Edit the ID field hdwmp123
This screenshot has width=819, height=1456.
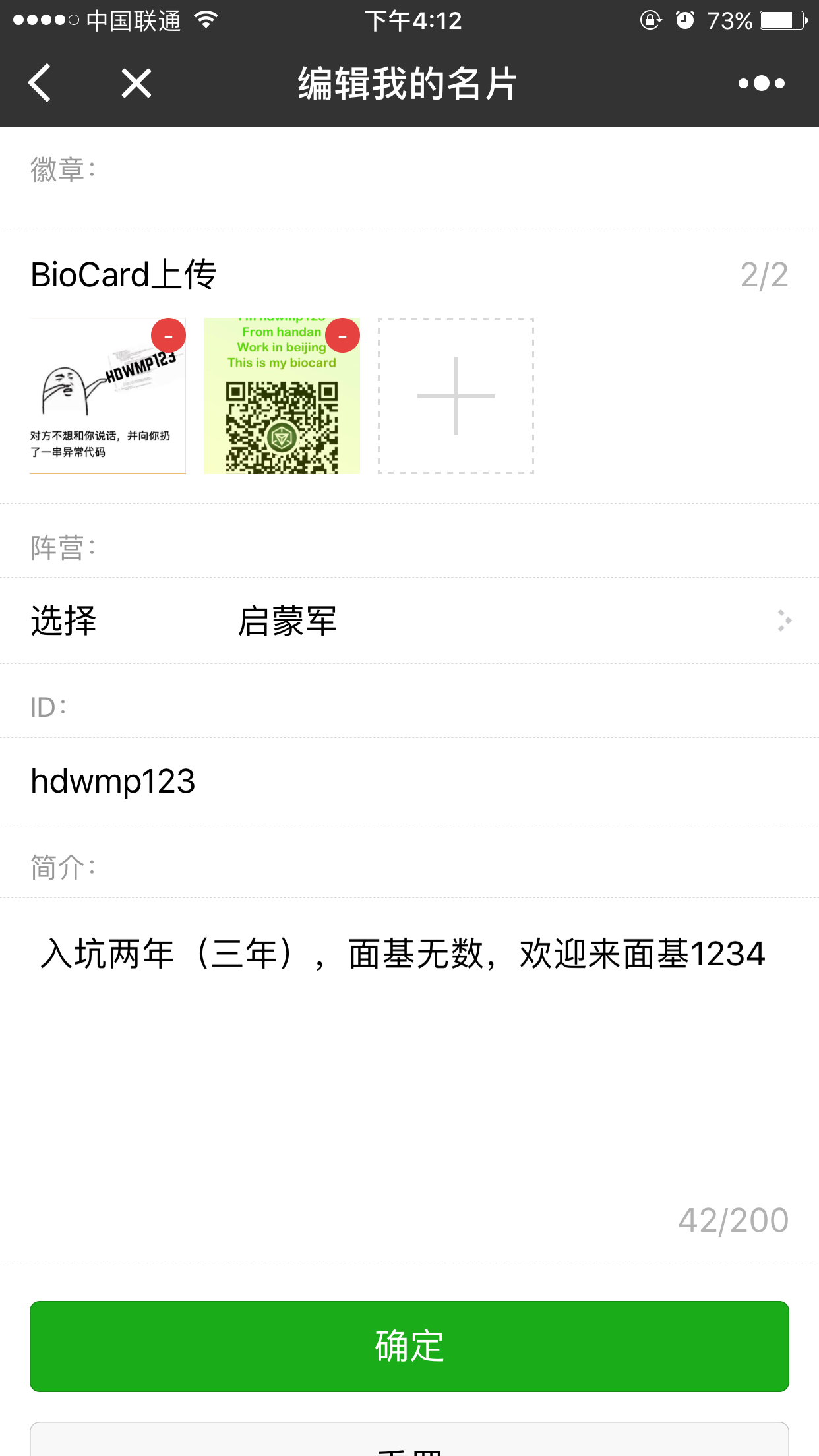409,781
